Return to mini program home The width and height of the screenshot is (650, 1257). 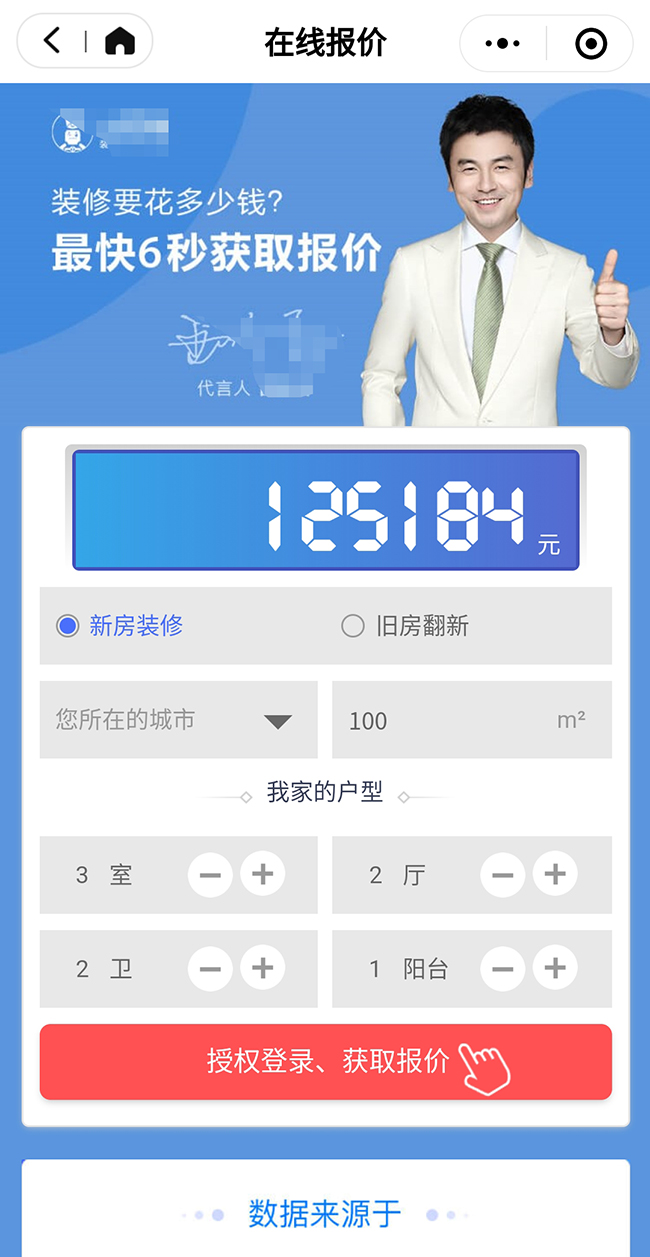[120, 41]
